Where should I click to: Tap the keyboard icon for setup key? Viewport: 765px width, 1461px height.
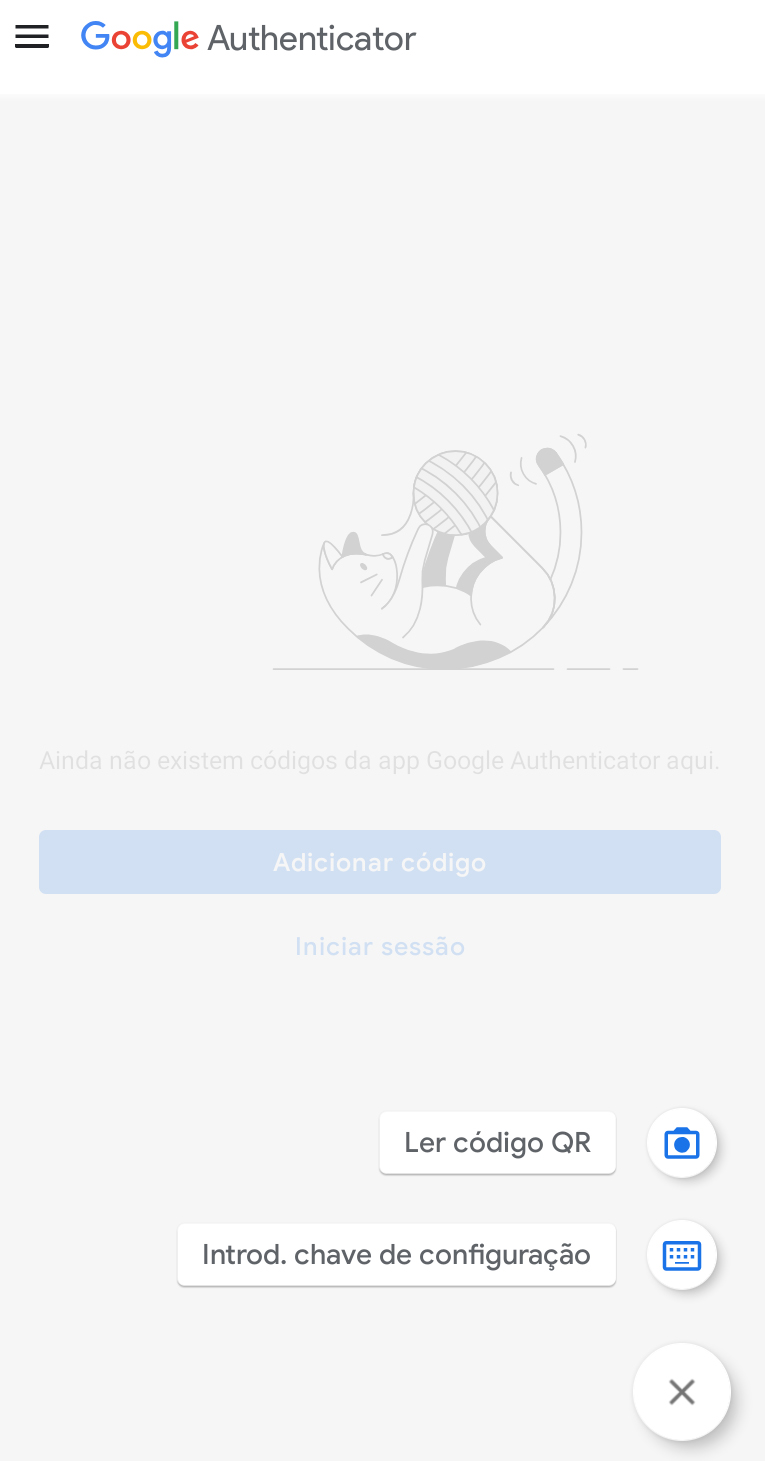(x=682, y=1255)
